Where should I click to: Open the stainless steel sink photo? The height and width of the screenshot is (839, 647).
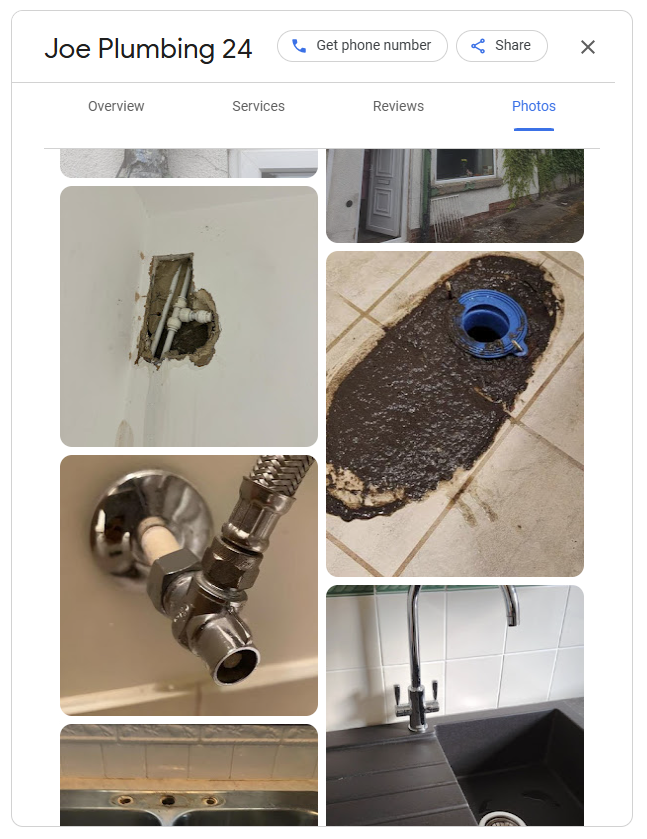pos(189,775)
